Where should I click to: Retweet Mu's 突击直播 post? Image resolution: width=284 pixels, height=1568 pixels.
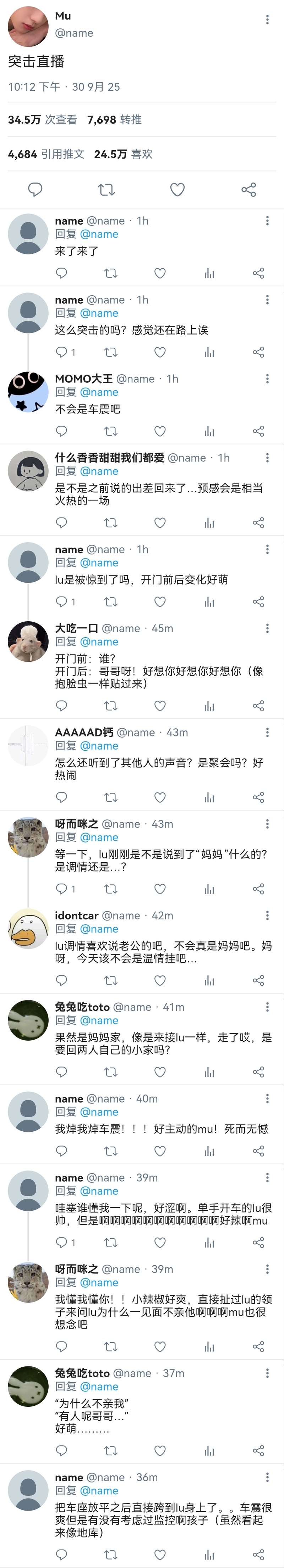(x=106, y=190)
